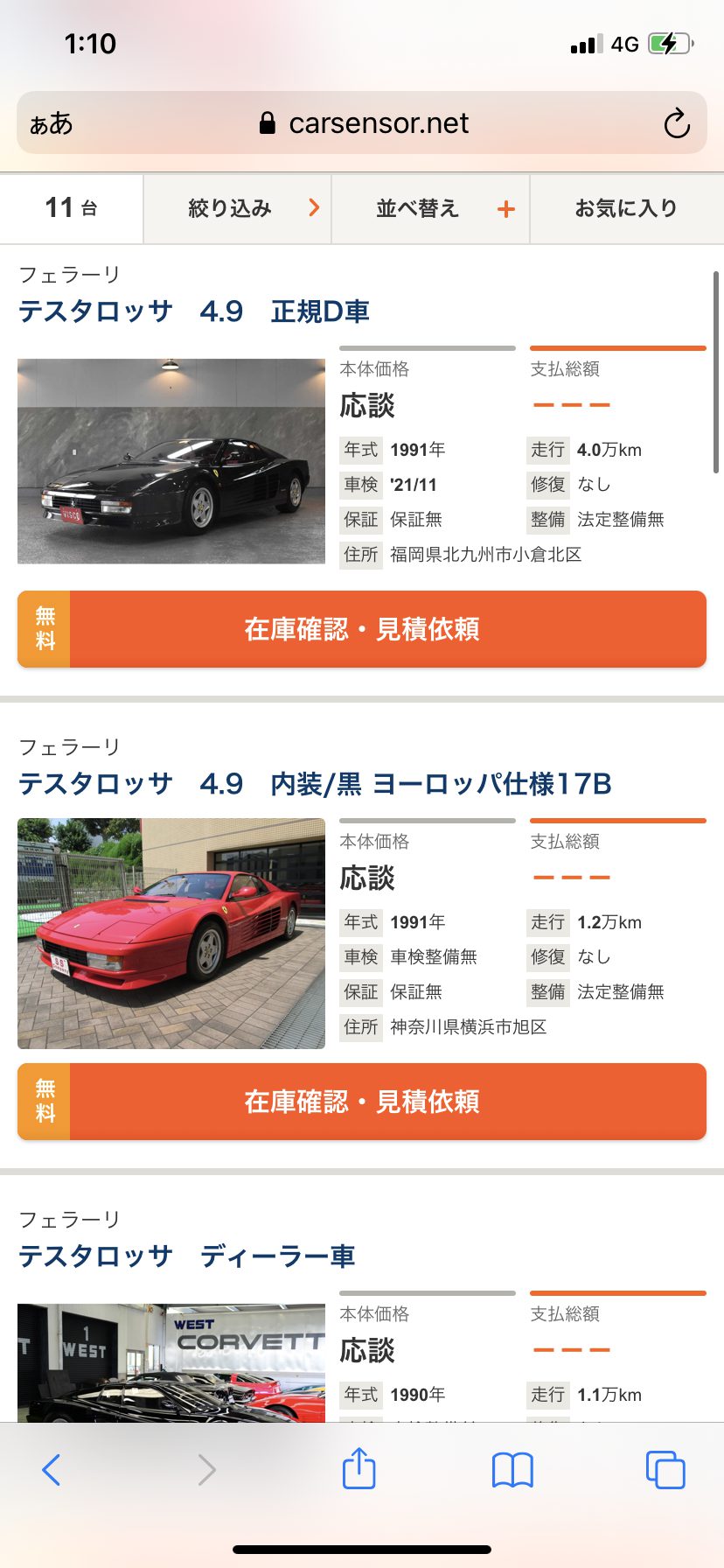Screen dimensions: 724x1568
Task: Request estimate for the 神奈川県横浜市旭区 Testarossa
Action: tap(362, 1102)
